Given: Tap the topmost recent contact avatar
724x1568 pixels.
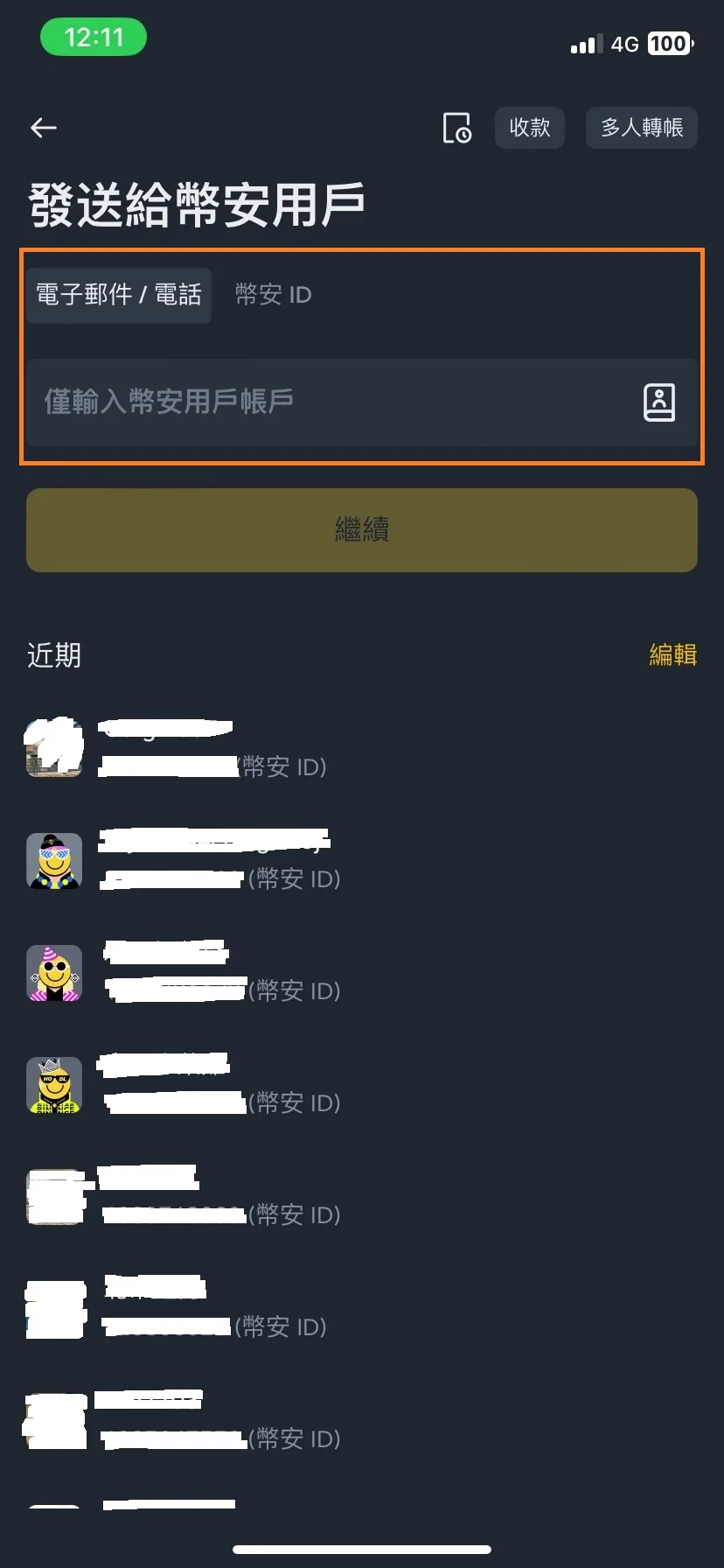Looking at the screenshot, I should 53,746.
